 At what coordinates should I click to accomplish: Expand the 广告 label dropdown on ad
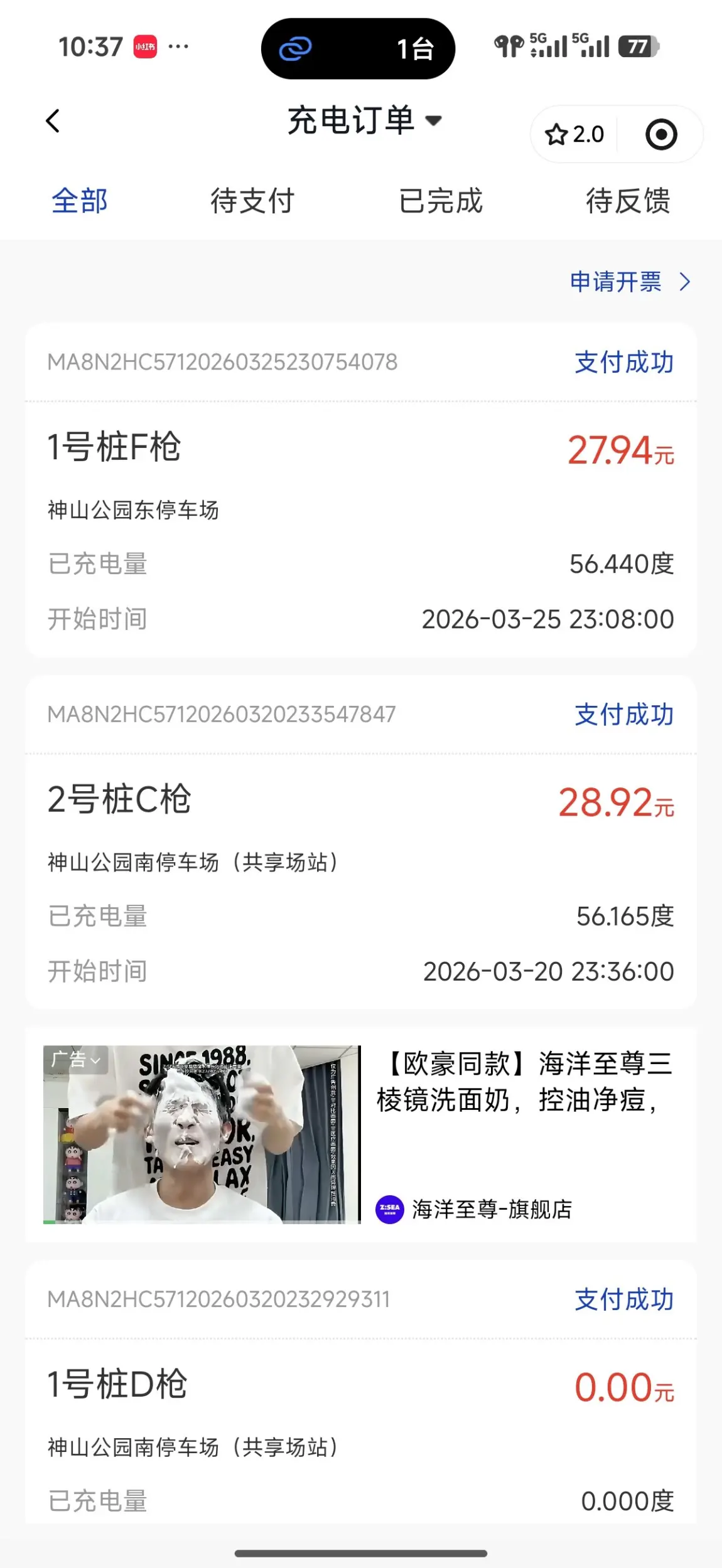(76, 1060)
